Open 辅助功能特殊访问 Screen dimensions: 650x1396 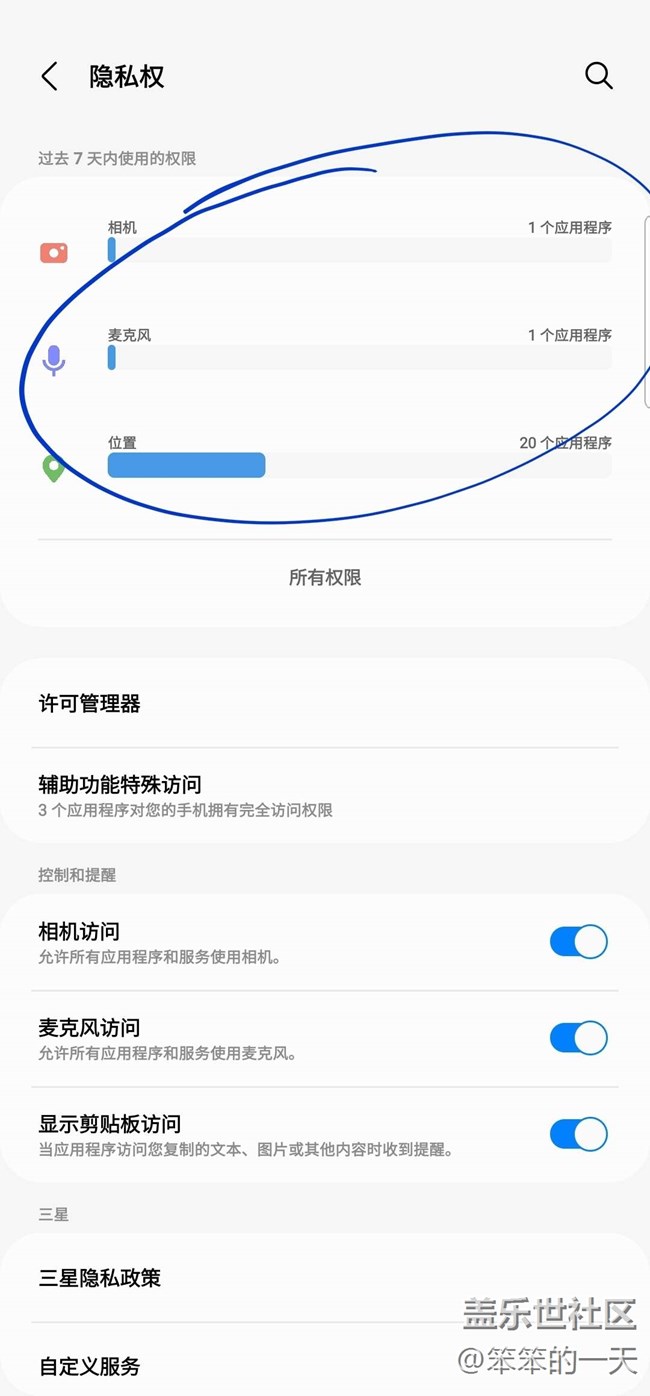click(324, 796)
